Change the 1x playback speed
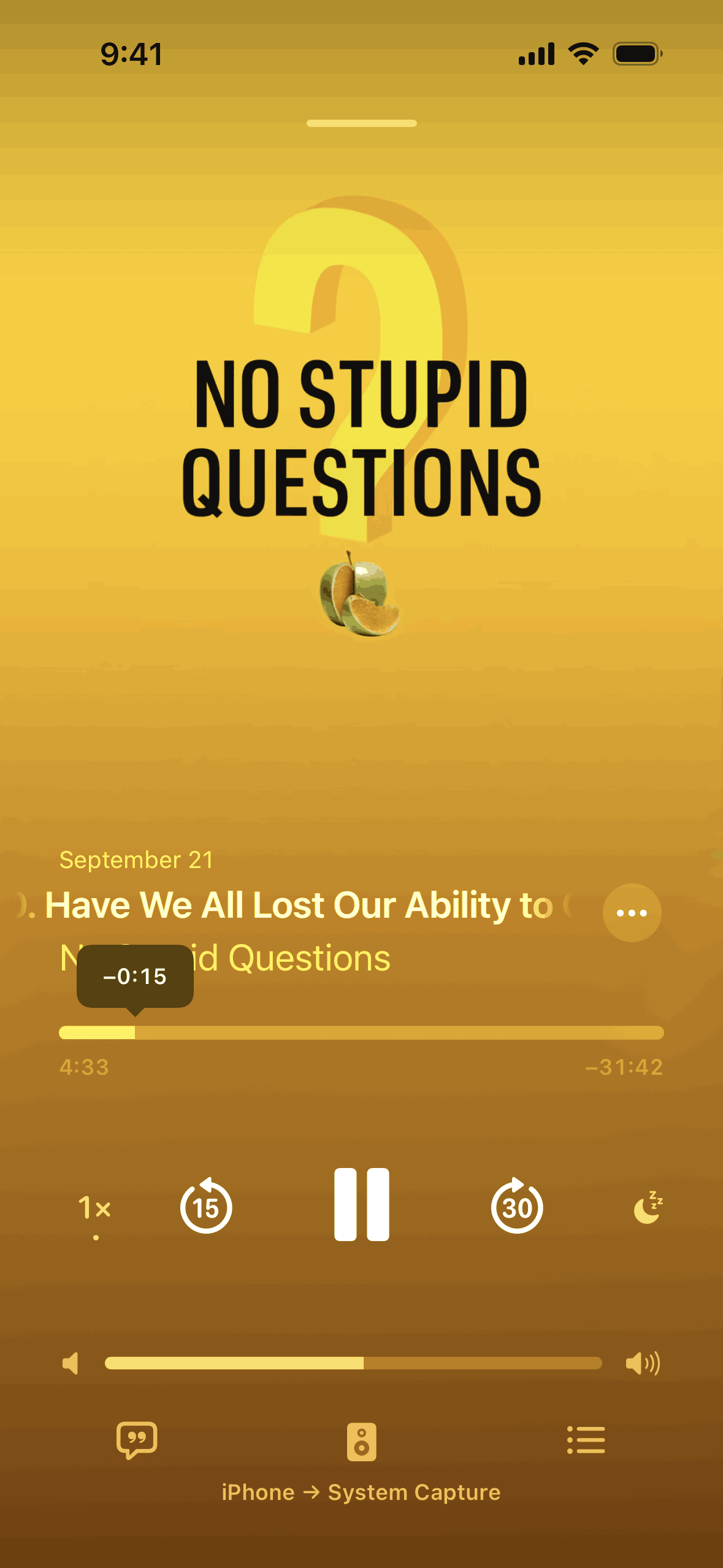723x1568 pixels. tap(95, 1208)
